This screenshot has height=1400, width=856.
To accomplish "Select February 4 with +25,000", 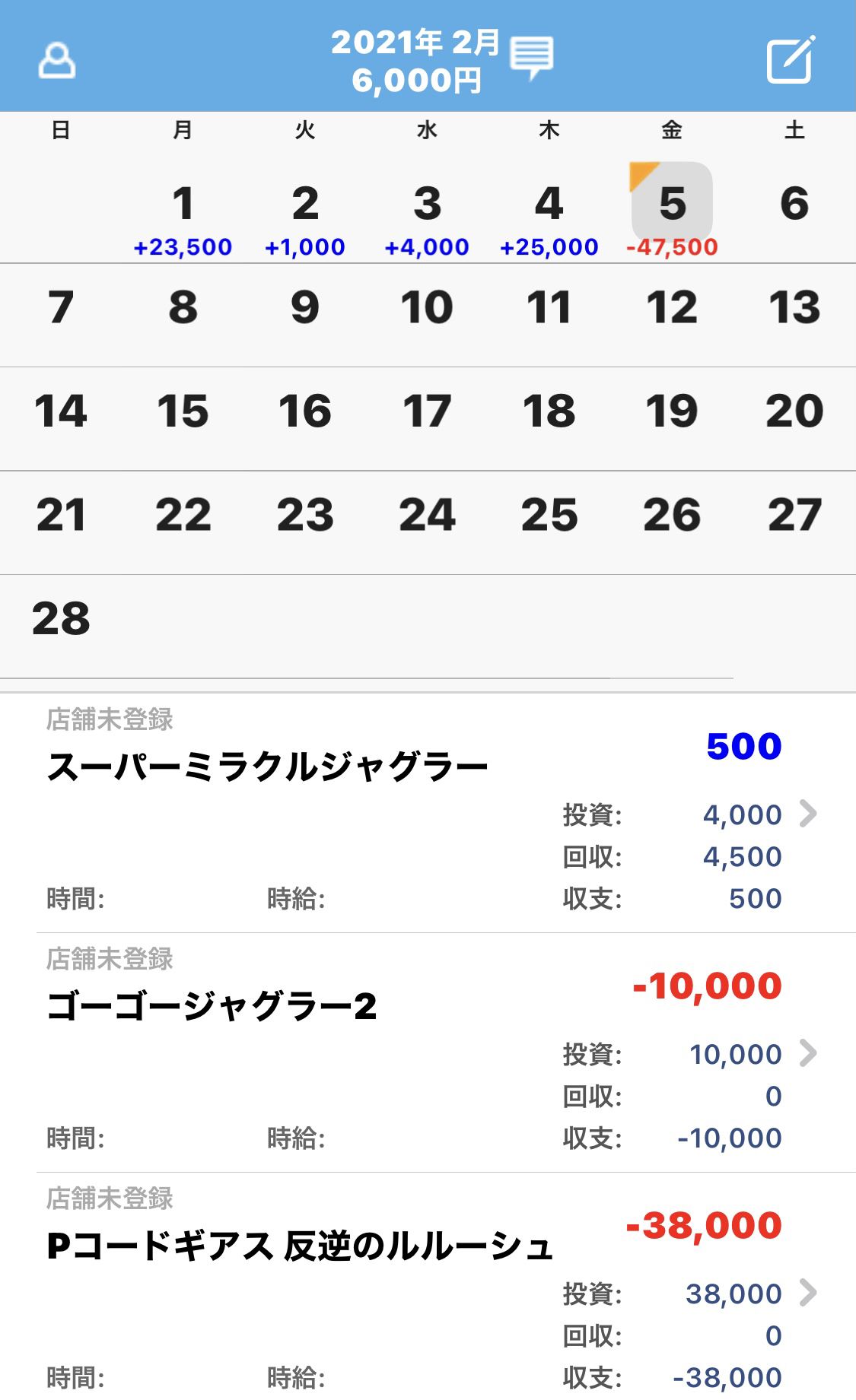I will (x=549, y=212).
